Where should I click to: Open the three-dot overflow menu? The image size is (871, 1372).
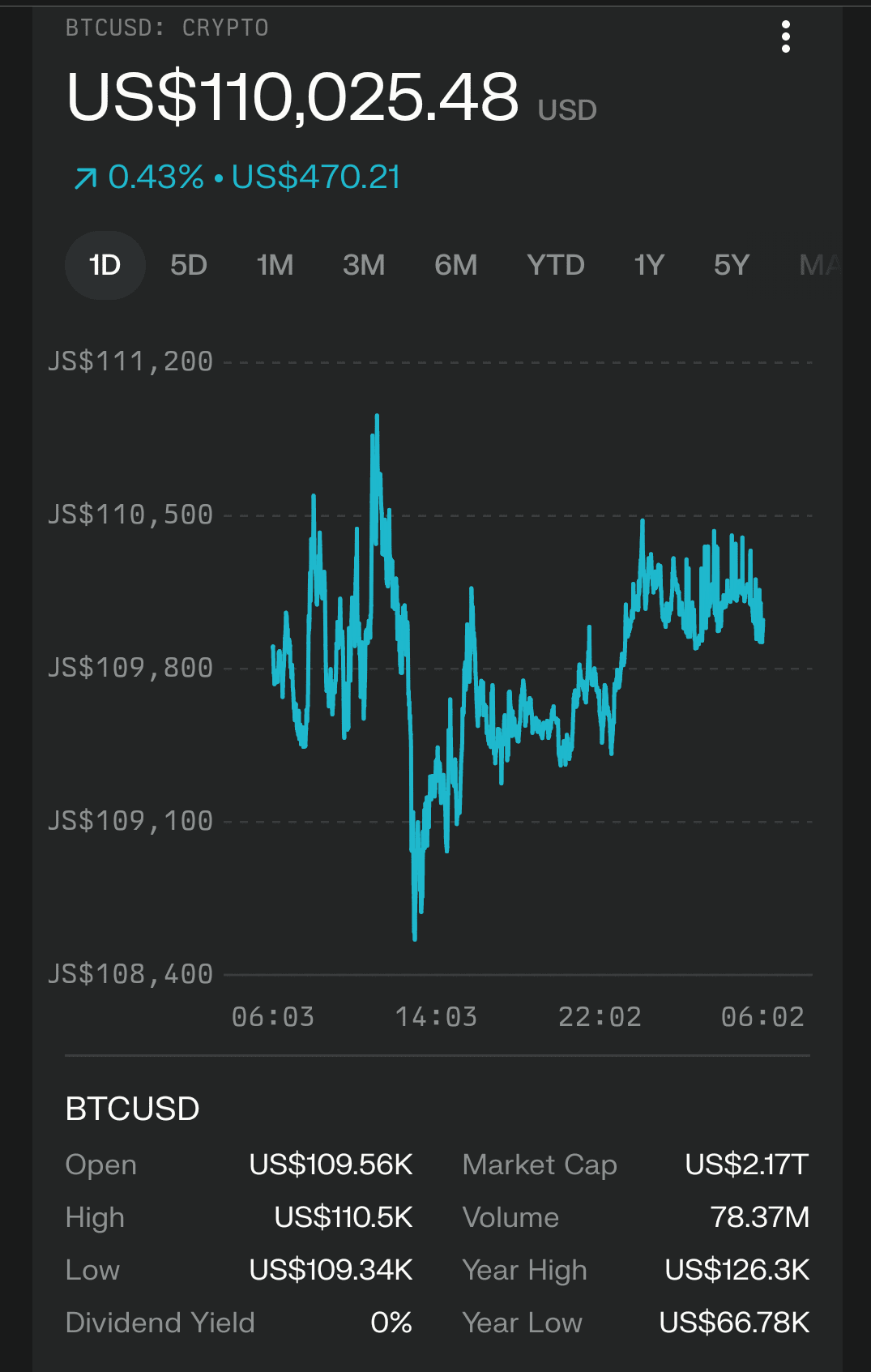[x=785, y=37]
